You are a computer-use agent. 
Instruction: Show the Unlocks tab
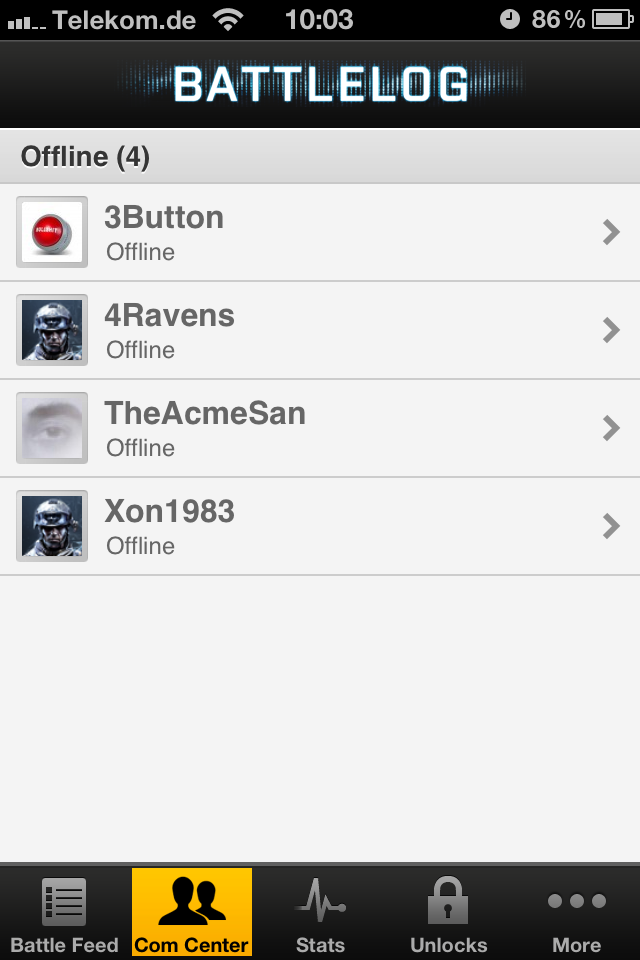tap(448, 913)
